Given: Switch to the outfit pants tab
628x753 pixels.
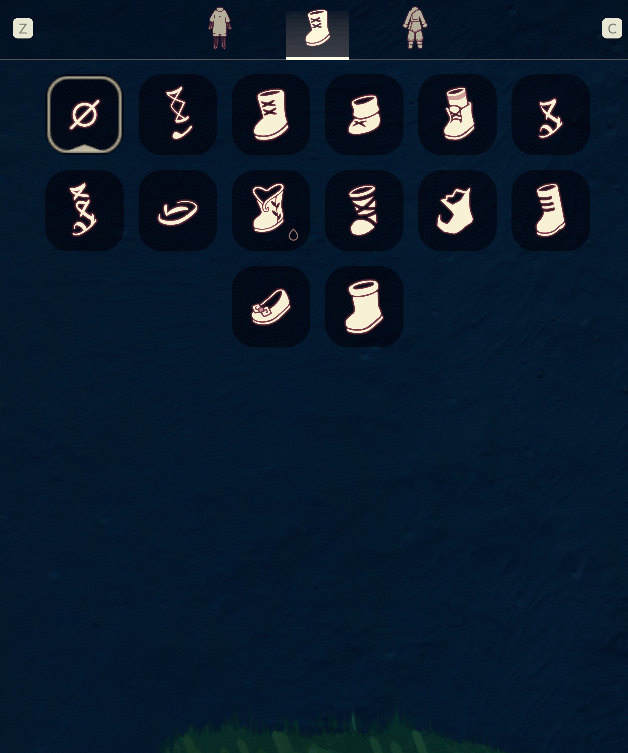Looking at the screenshot, I should click(219, 28).
